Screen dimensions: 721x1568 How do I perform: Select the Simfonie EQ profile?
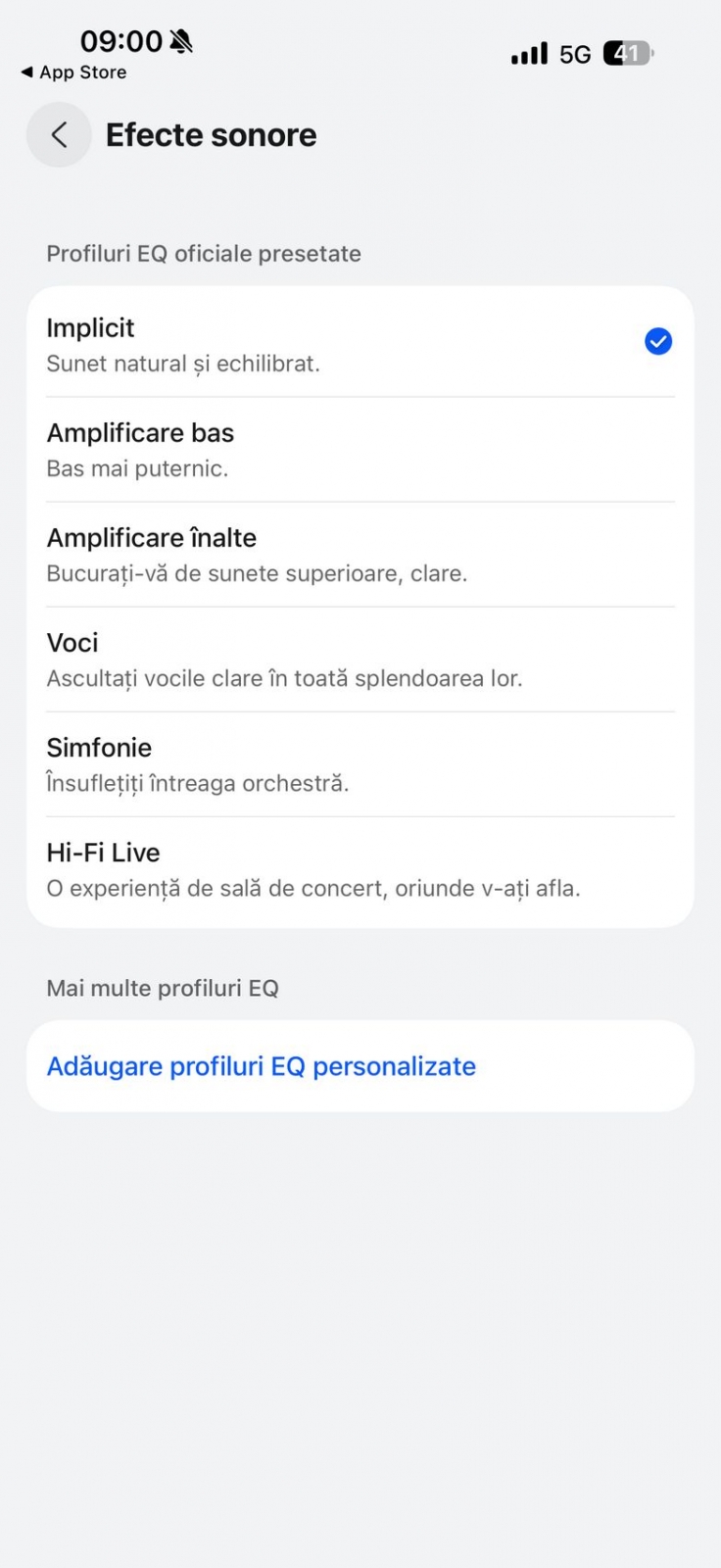pos(360,764)
